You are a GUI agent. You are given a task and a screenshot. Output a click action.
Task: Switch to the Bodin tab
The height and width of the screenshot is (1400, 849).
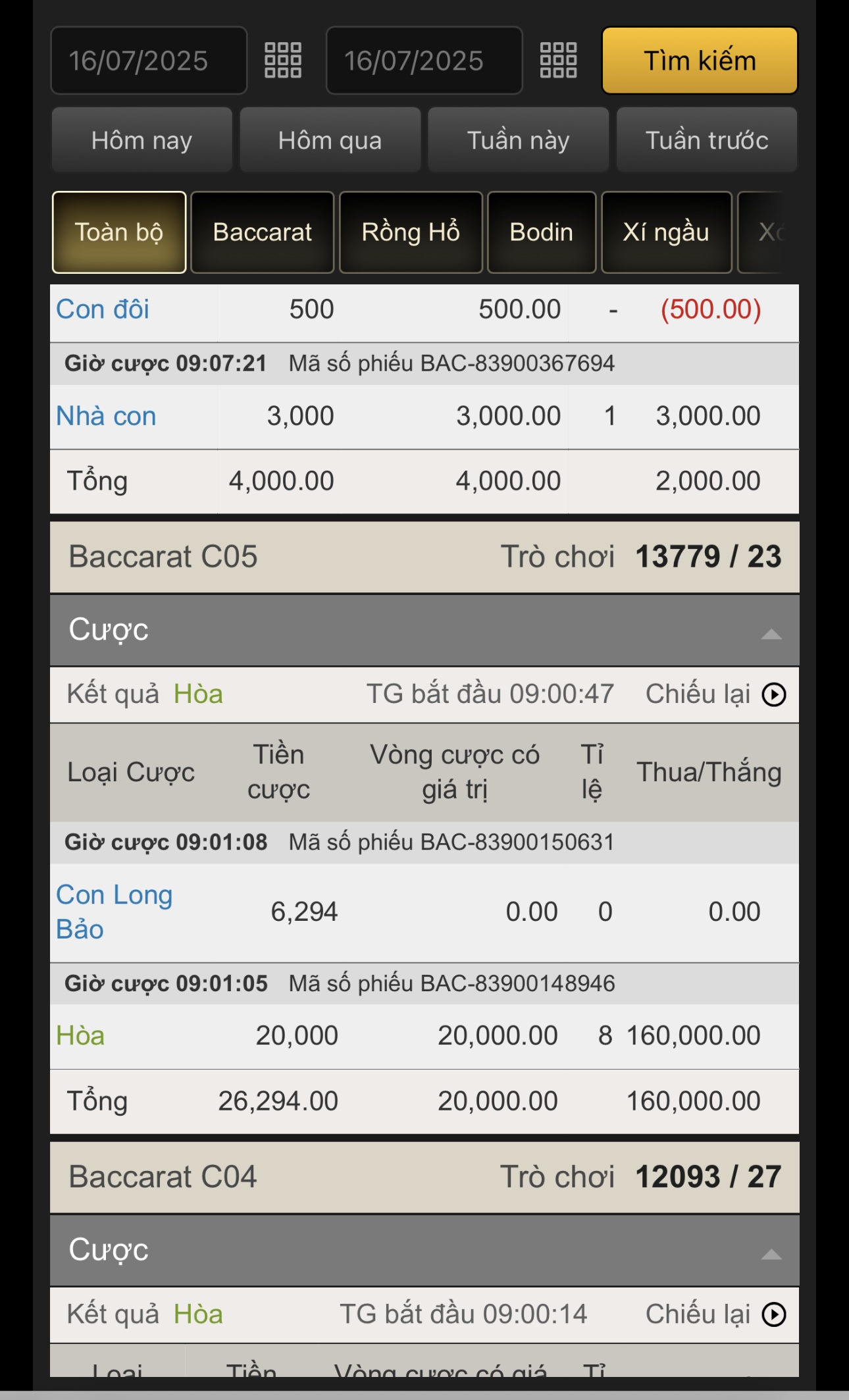(x=541, y=232)
